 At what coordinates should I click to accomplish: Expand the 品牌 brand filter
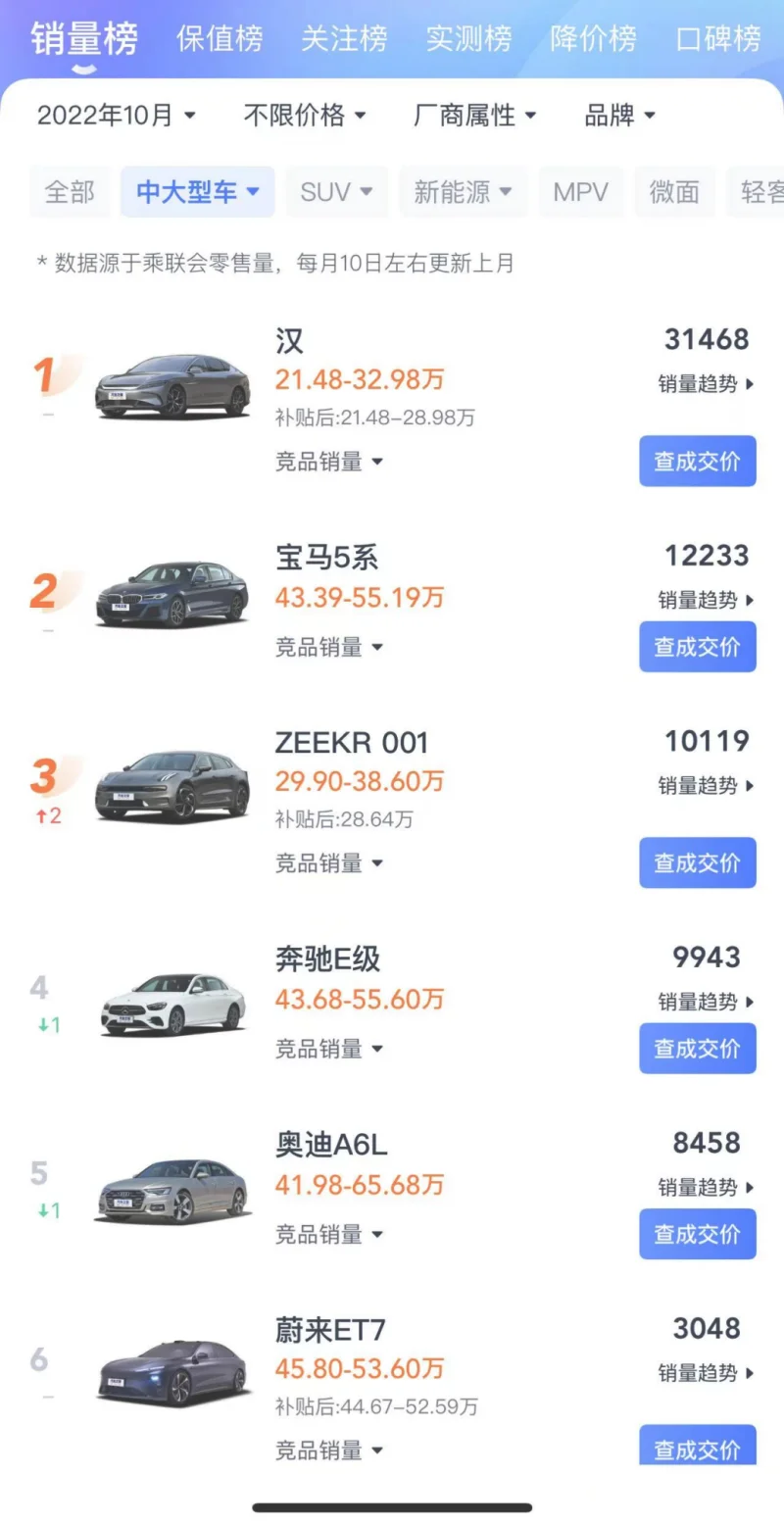620,116
